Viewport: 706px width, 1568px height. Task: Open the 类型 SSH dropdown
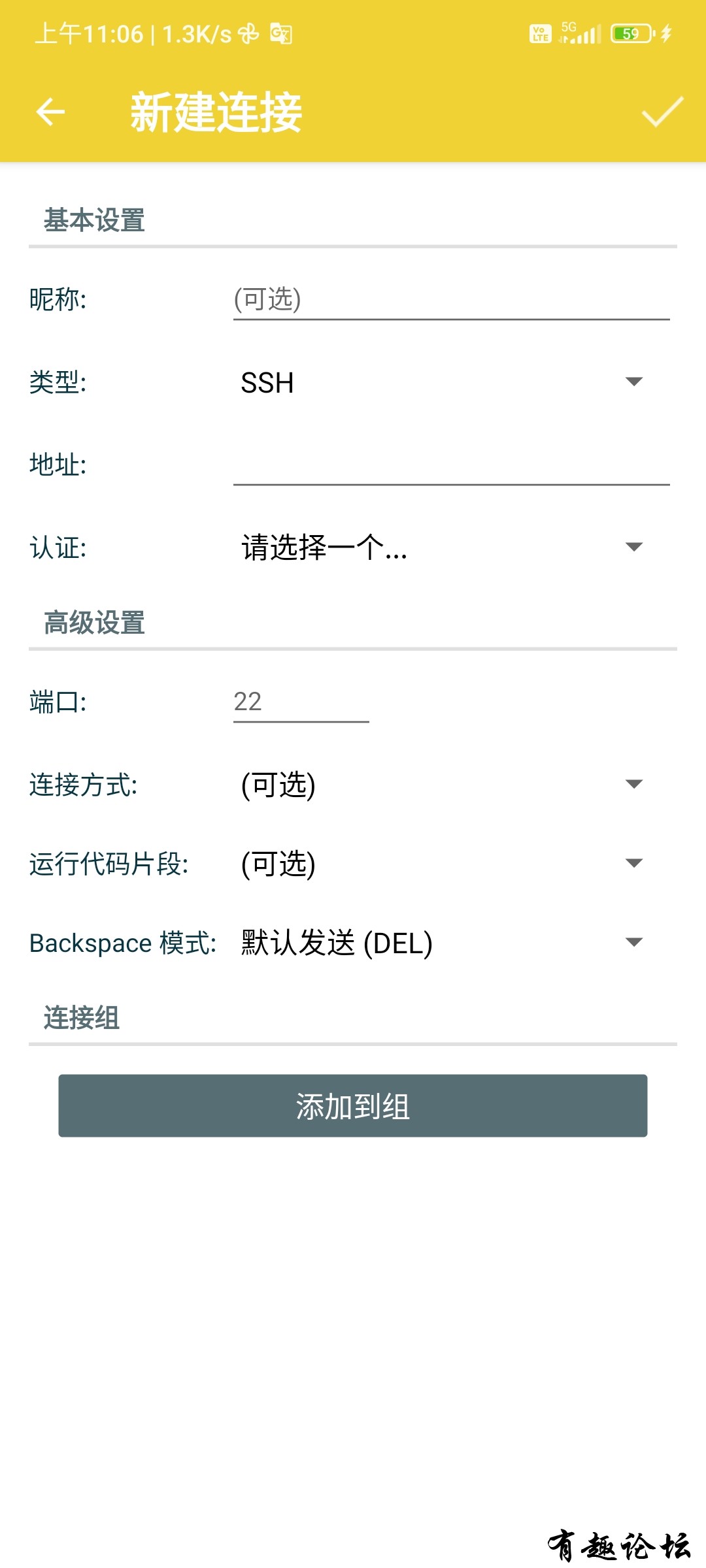[442, 382]
